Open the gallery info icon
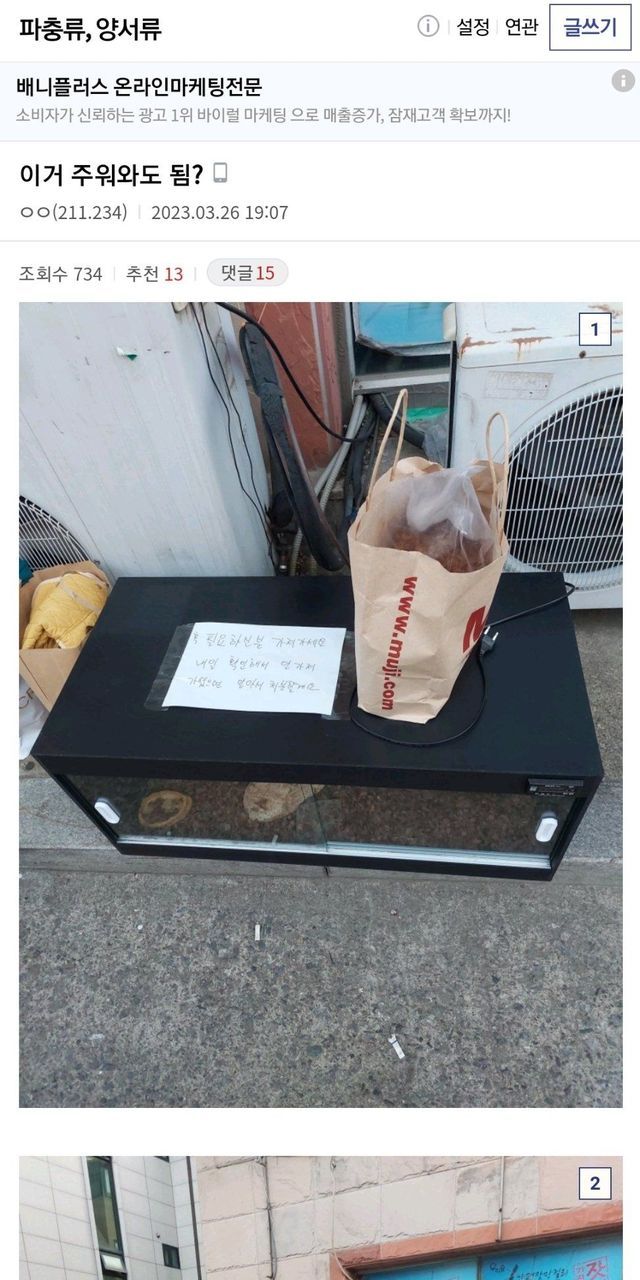640x1280 pixels. click(x=428, y=27)
